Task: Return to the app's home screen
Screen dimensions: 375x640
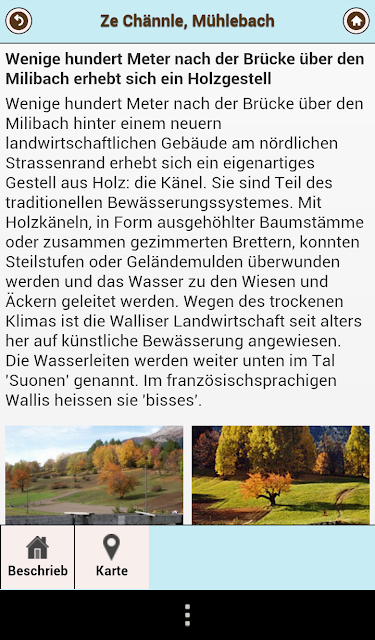Action: [356, 20]
